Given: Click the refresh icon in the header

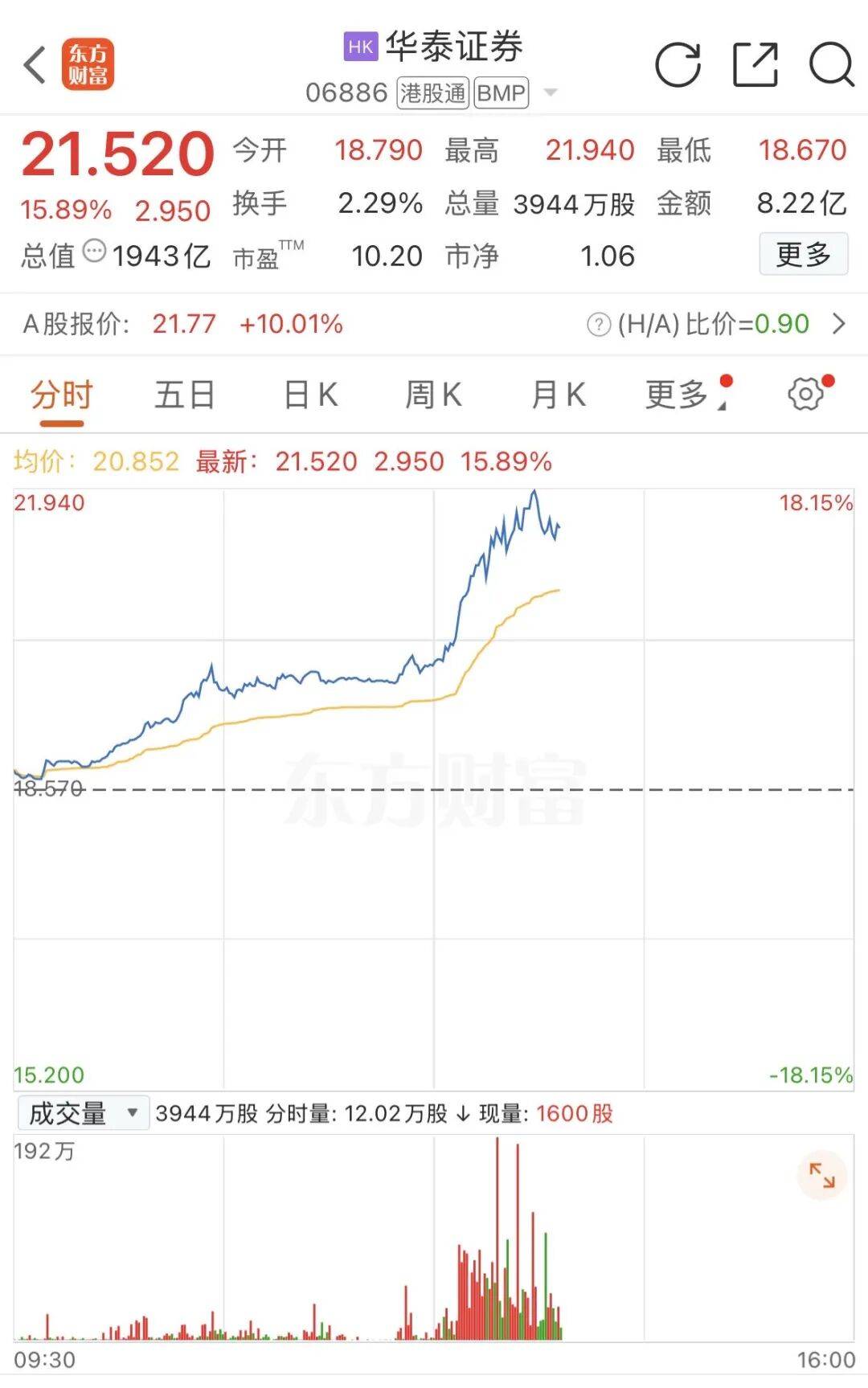Looking at the screenshot, I should tap(678, 66).
